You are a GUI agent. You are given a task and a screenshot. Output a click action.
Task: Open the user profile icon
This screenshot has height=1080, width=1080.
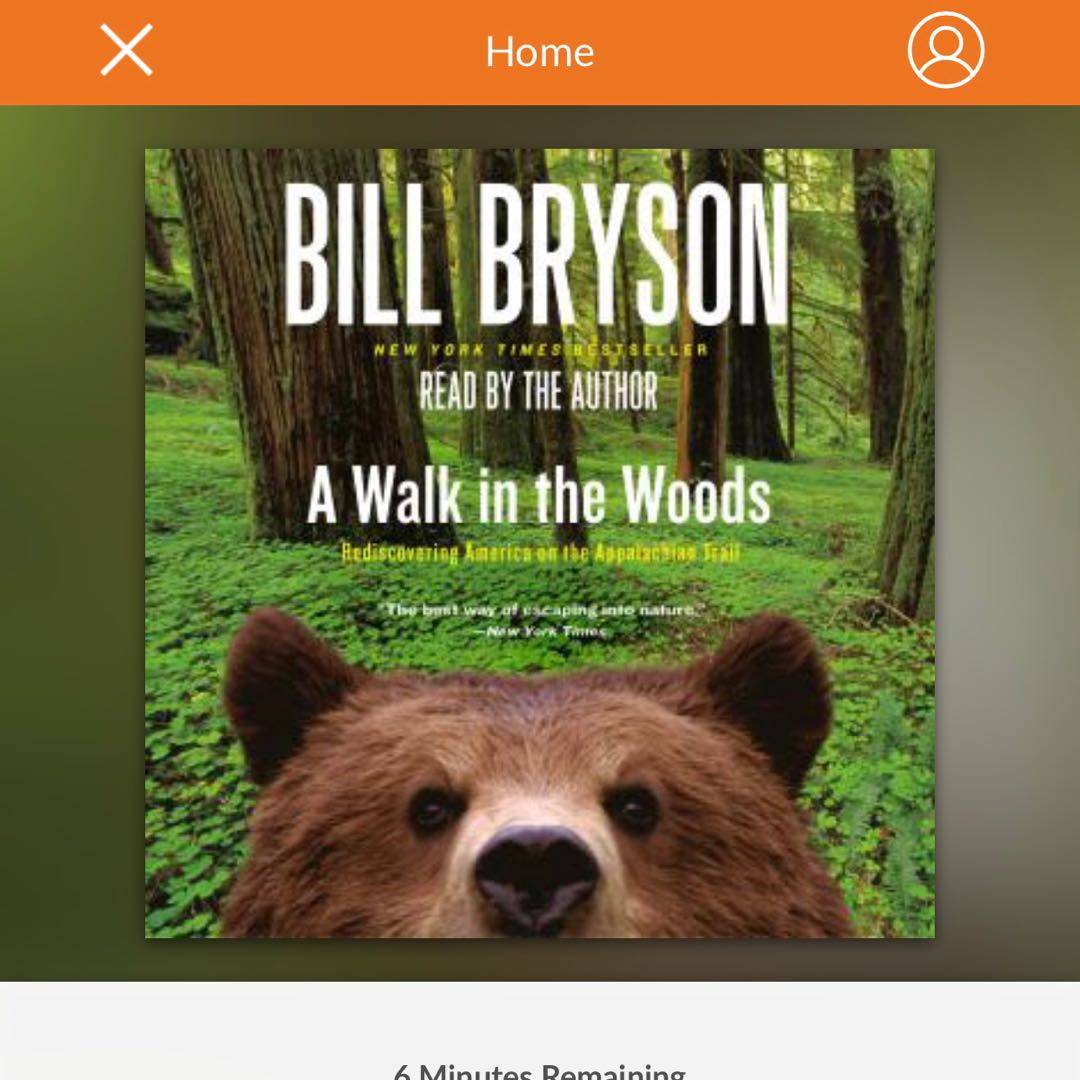coord(945,51)
